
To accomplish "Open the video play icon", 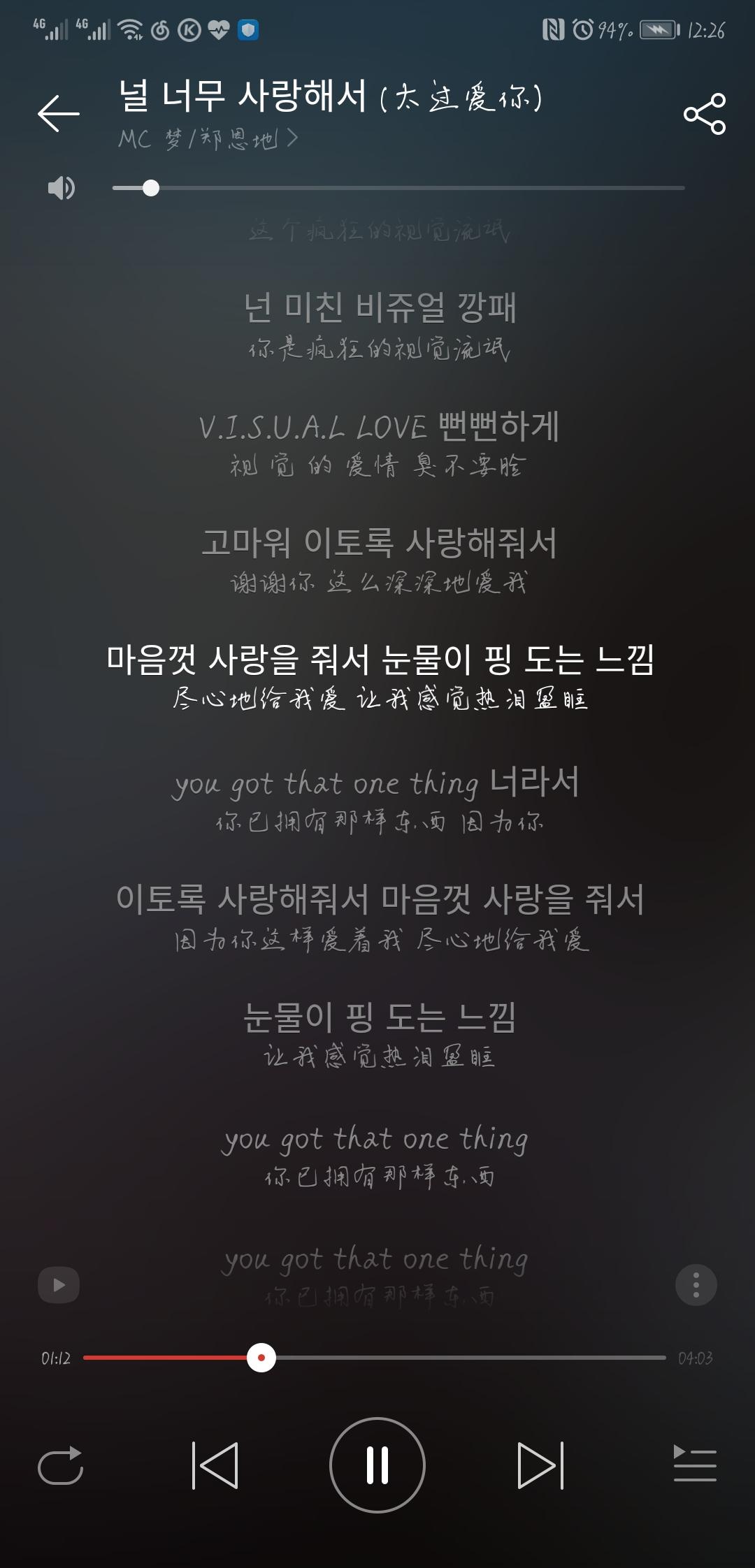I will (59, 1284).
